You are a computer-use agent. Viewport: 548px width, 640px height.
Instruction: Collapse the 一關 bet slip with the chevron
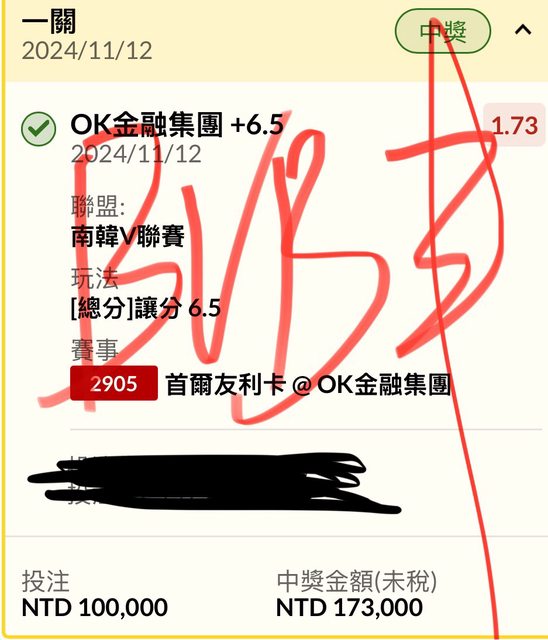(x=523, y=30)
